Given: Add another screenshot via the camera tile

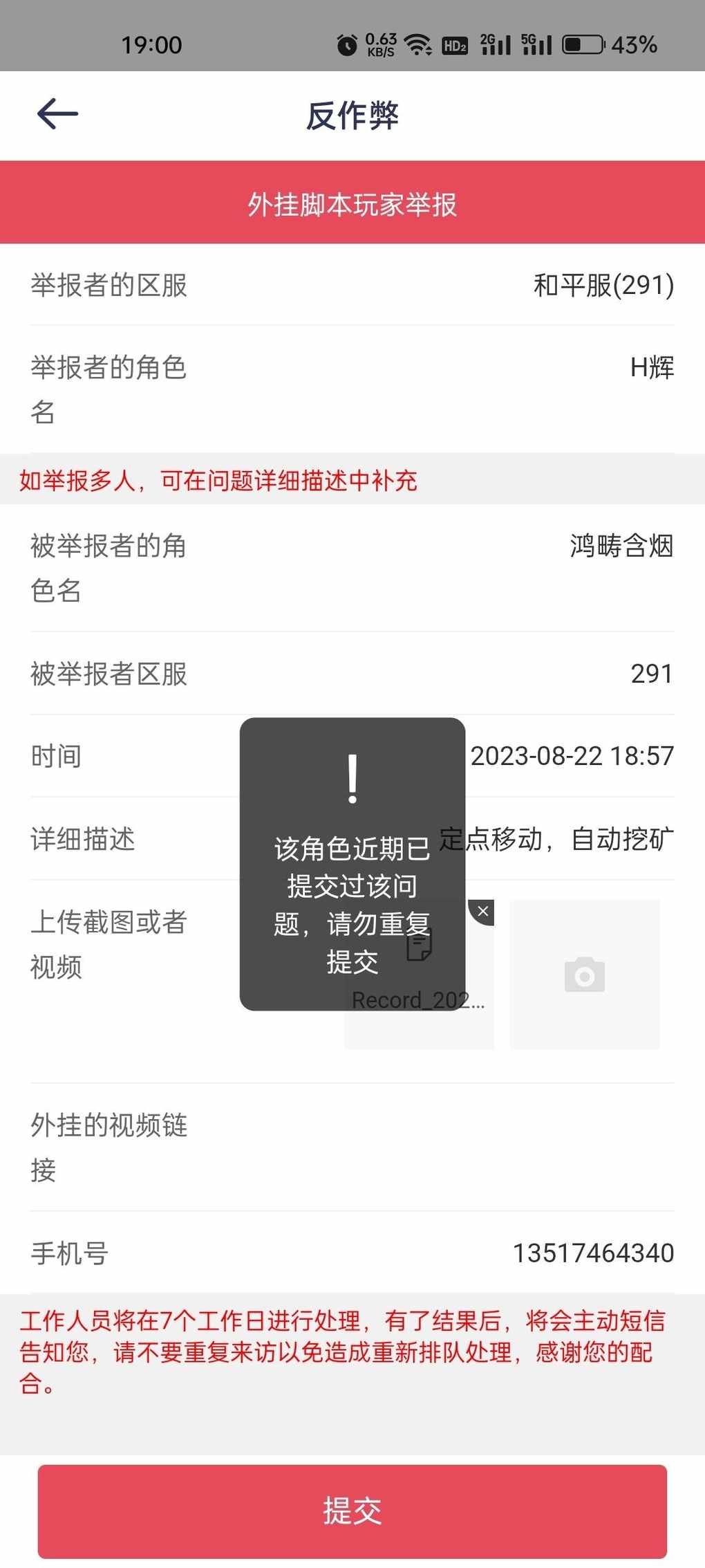Looking at the screenshot, I should (585, 975).
